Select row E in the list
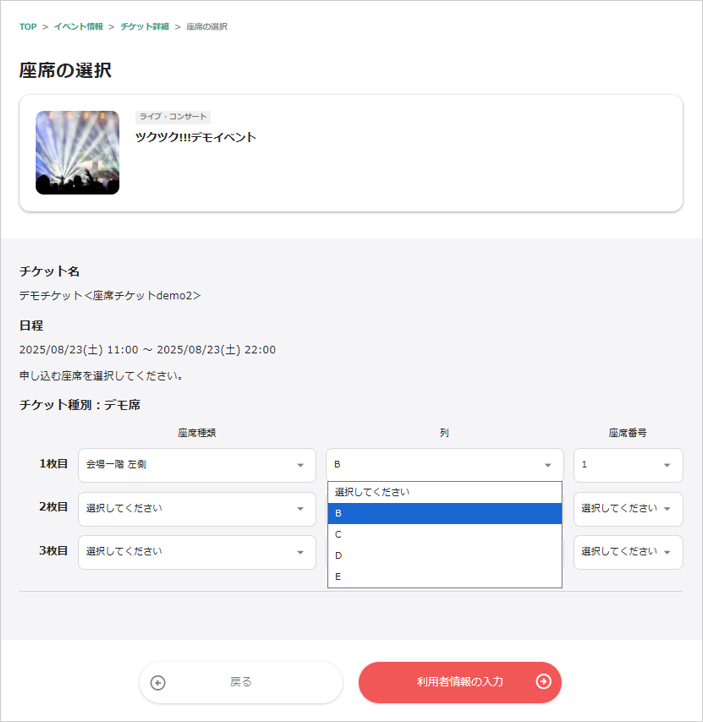 444,576
